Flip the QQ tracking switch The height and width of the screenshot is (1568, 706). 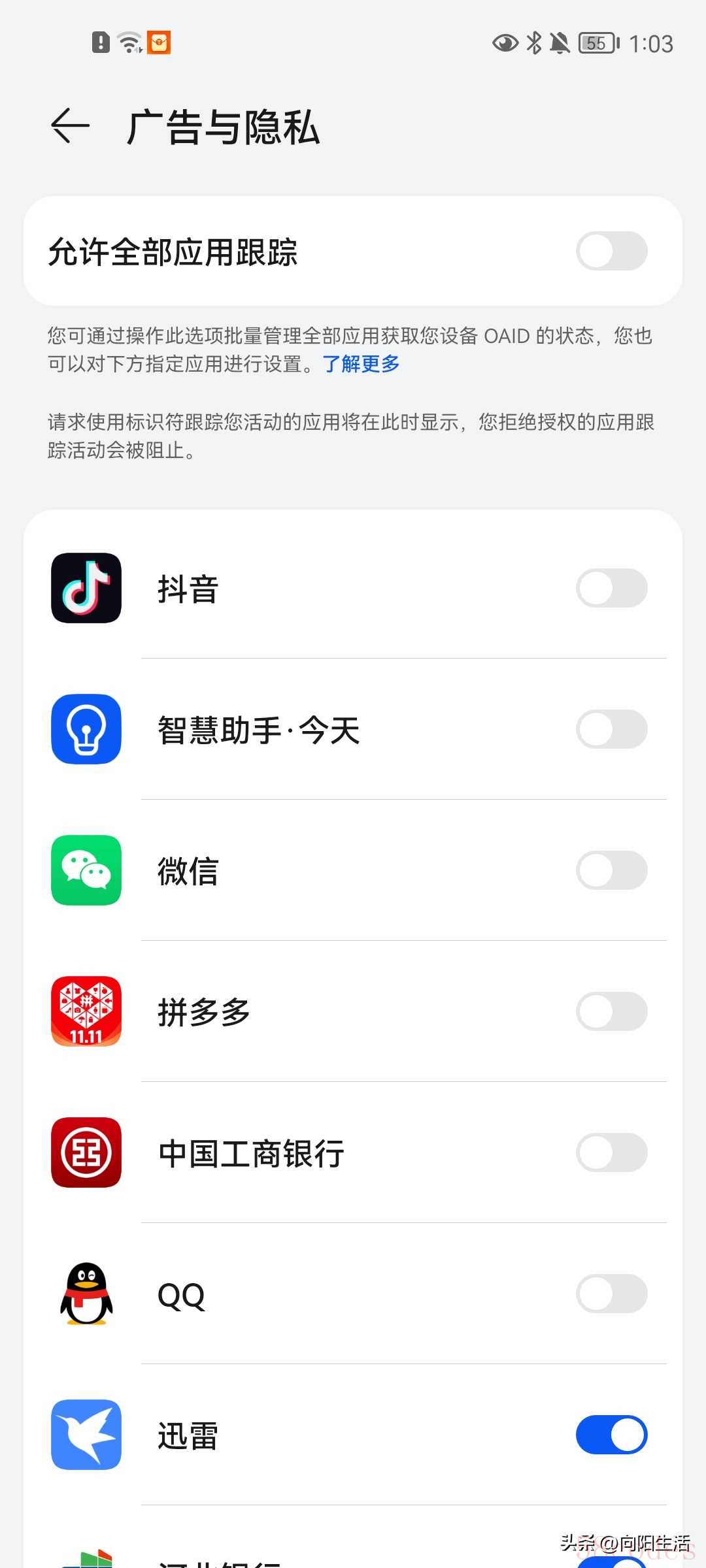coord(611,1294)
